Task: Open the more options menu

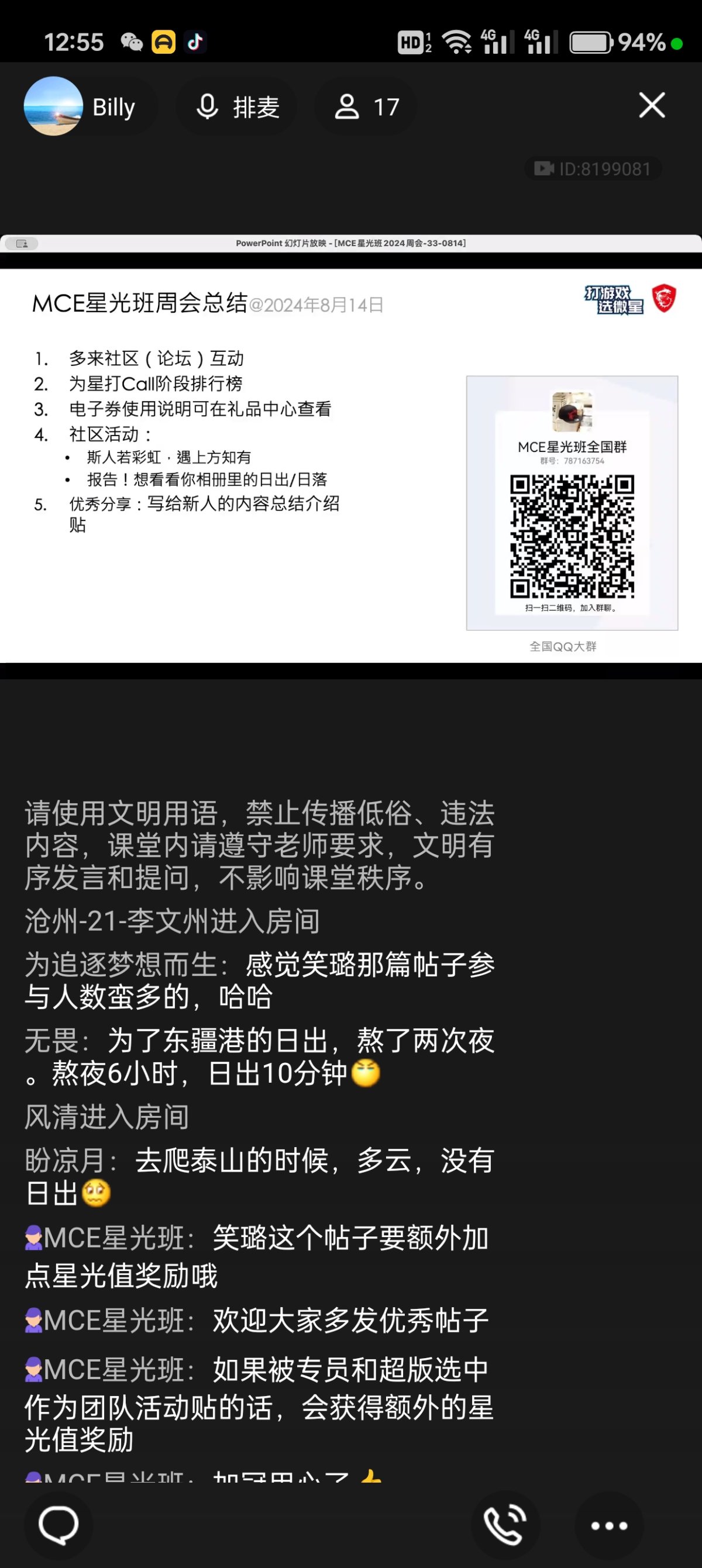Action: pyautogui.click(x=609, y=1525)
